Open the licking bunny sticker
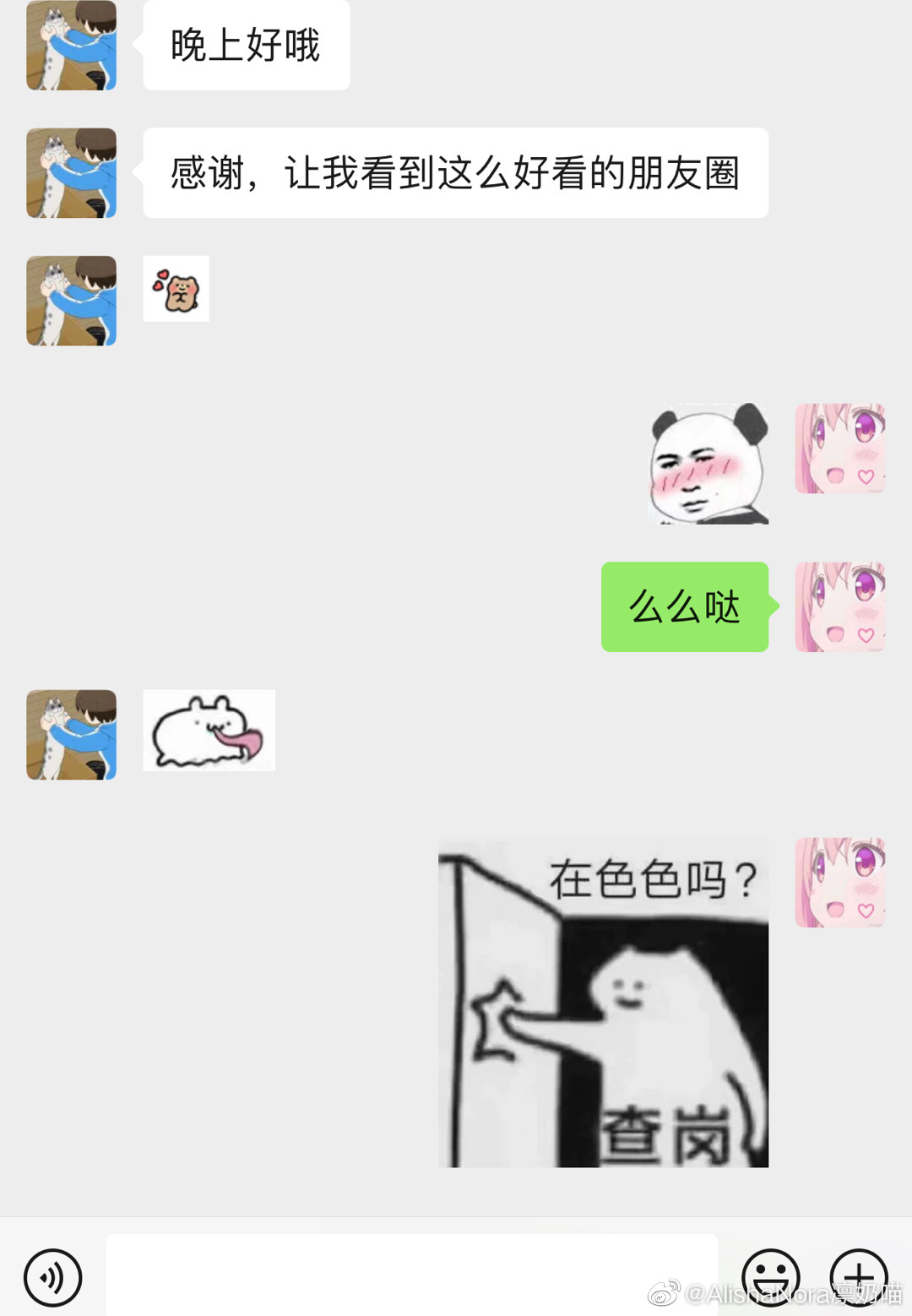This screenshot has height=1316, width=912. click(x=209, y=730)
